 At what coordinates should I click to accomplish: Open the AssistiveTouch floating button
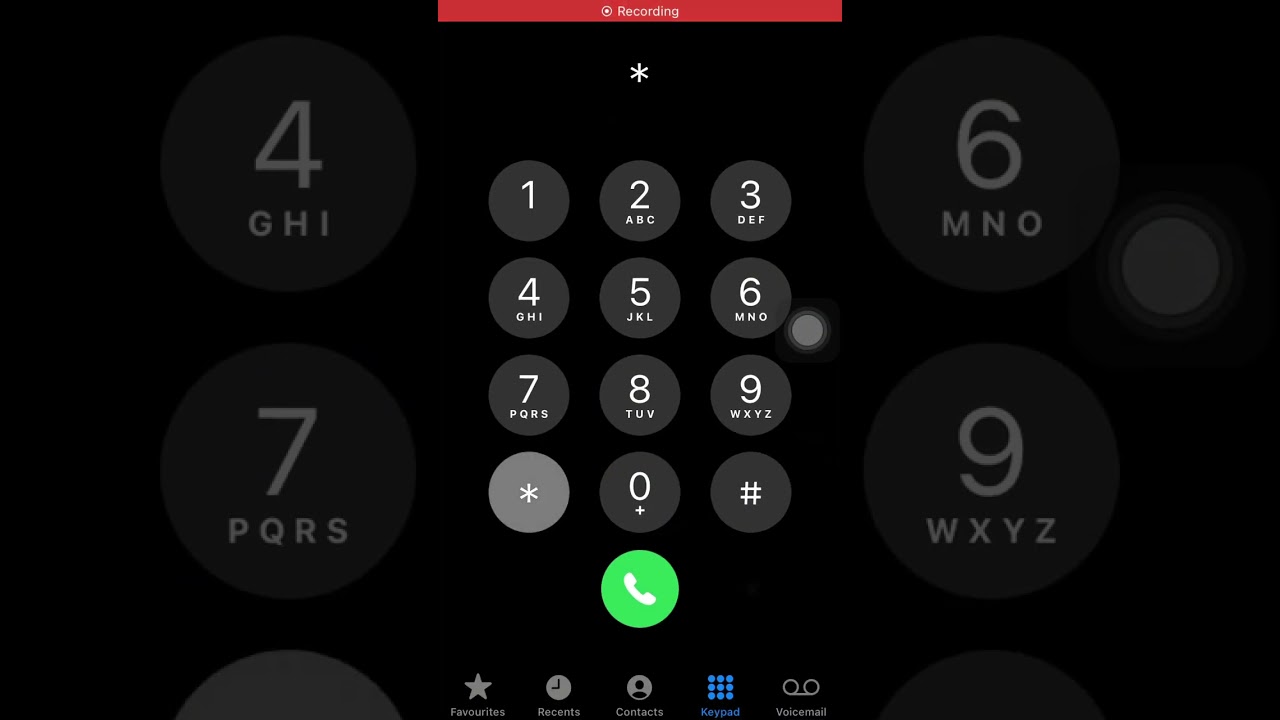click(807, 330)
